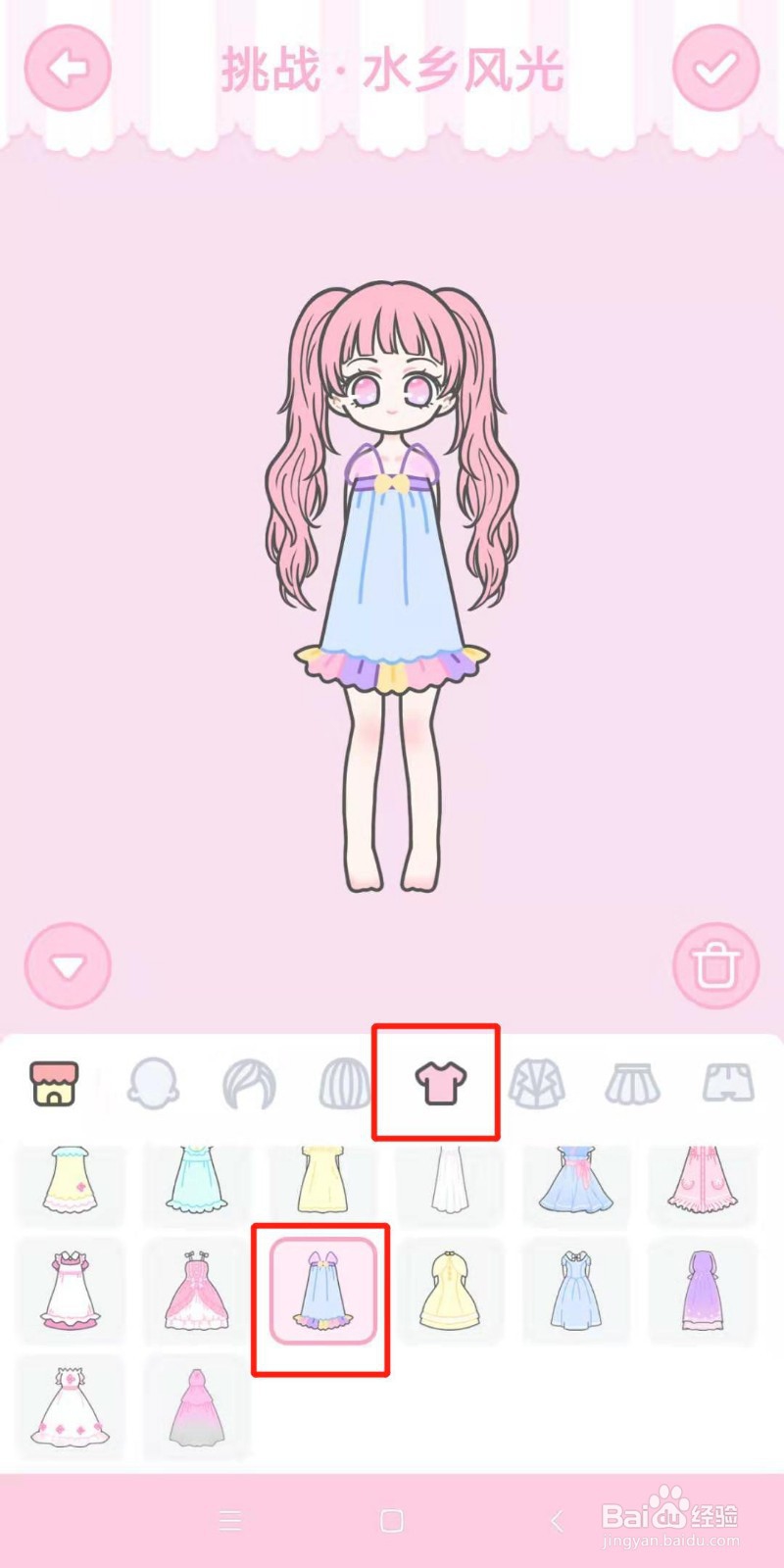Screen dimensions: 784x1568
Task: Select the jacket category icon
Action: 534,1083
